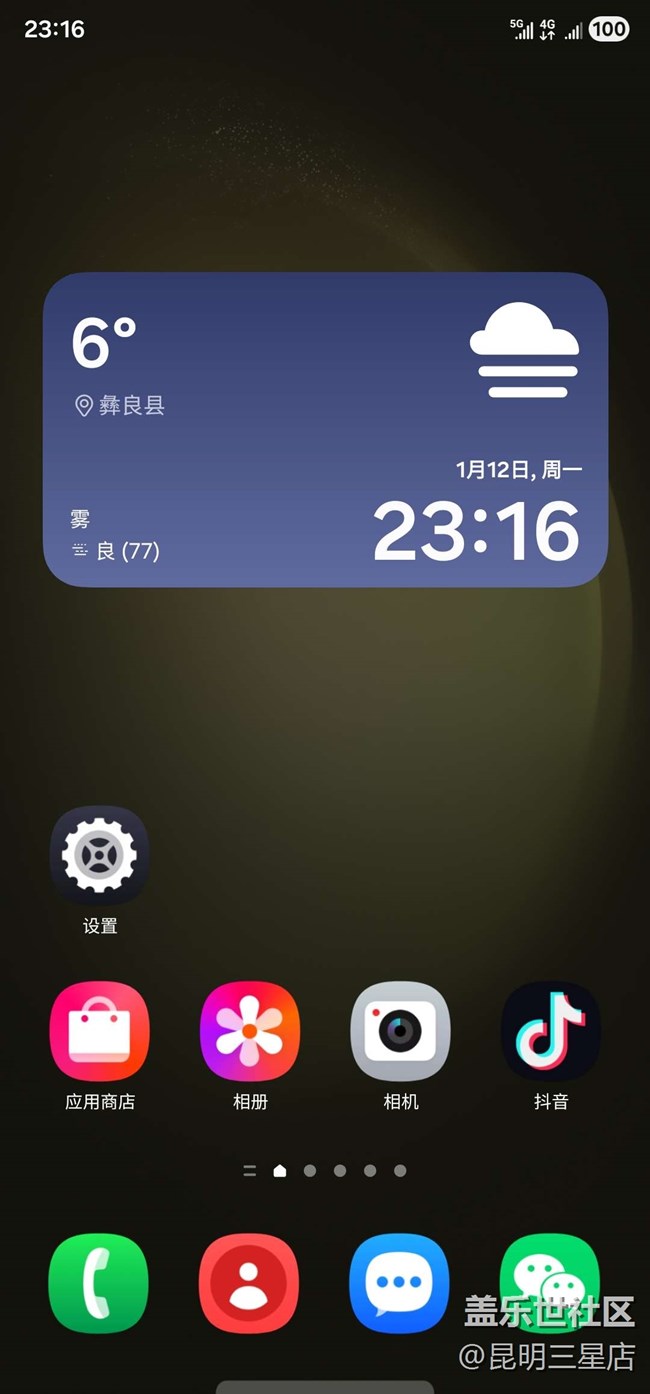
Task: Open the 抖音 app
Action: click(551, 1031)
